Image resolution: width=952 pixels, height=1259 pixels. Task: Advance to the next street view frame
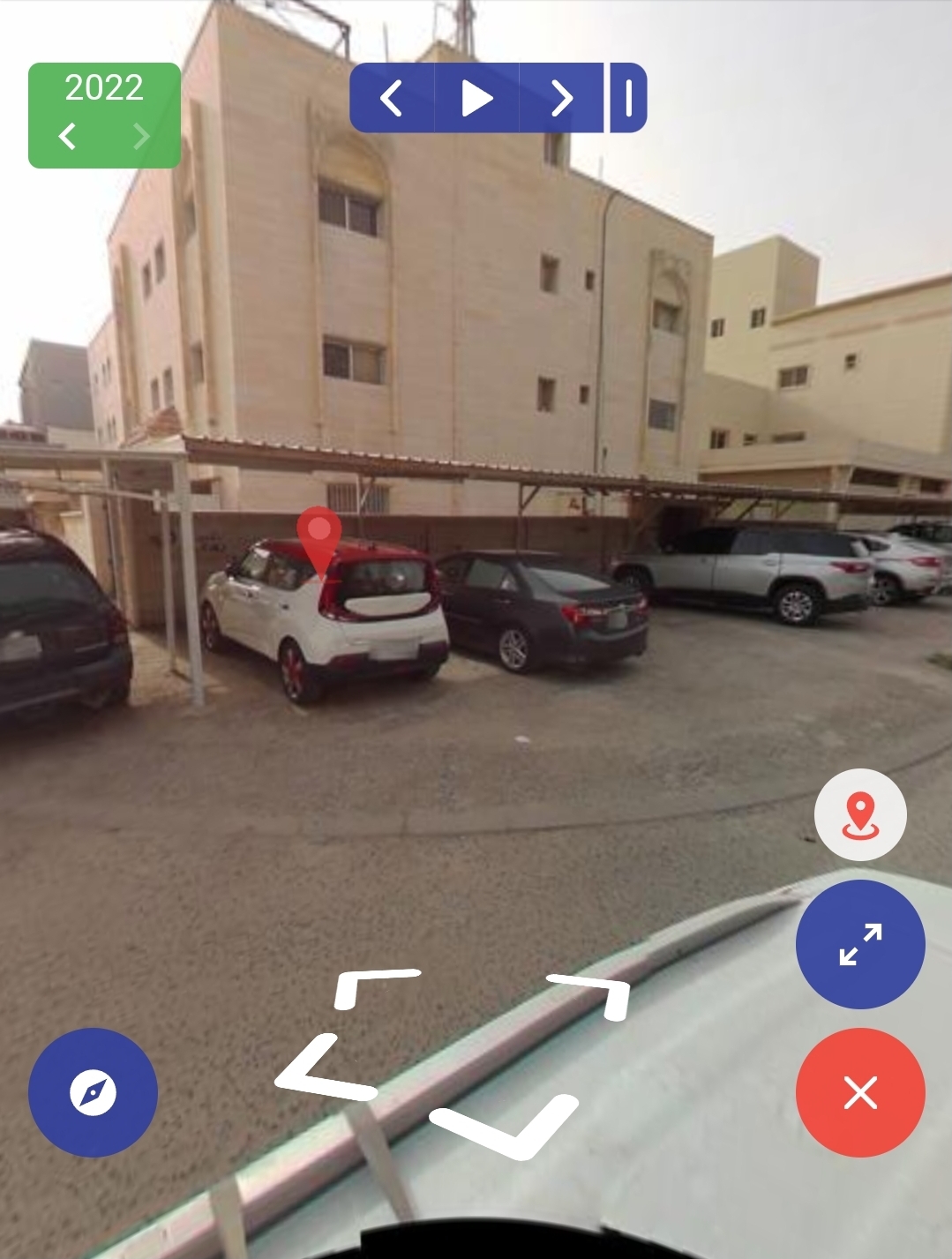coord(561,98)
